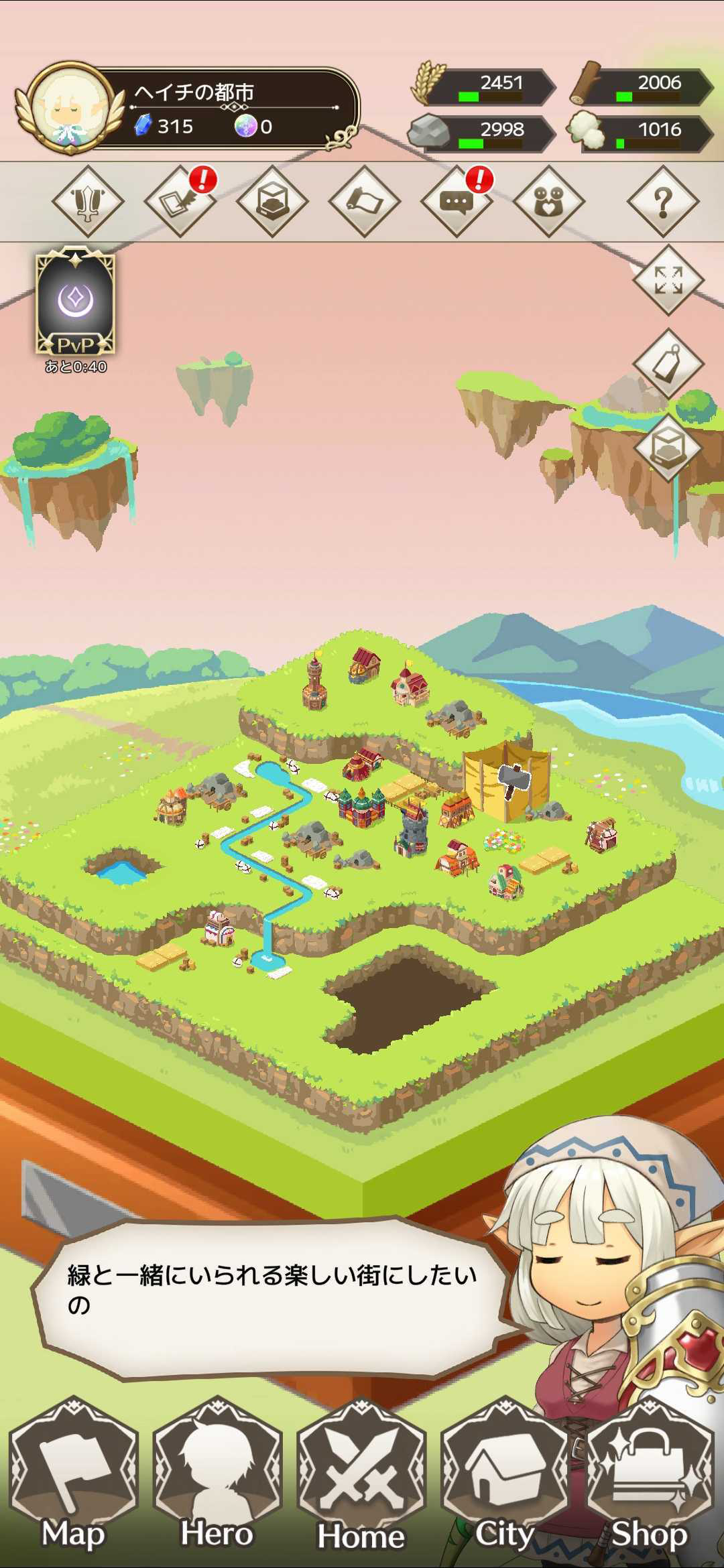Open the chat speech bubble icon
Image resolution: width=724 pixels, height=1568 pixels.
click(457, 201)
